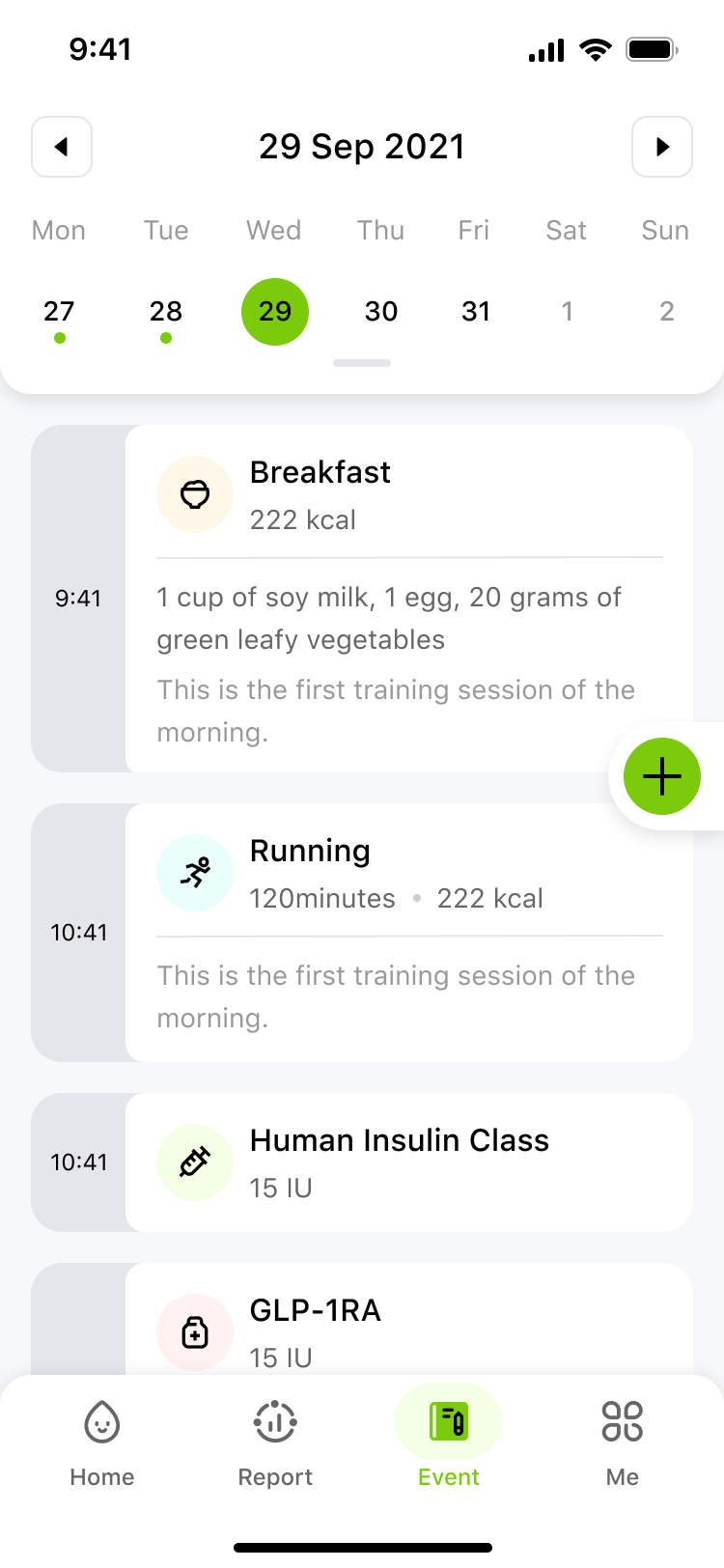Select Thursday 30 in calendar

tap(381, 312)
